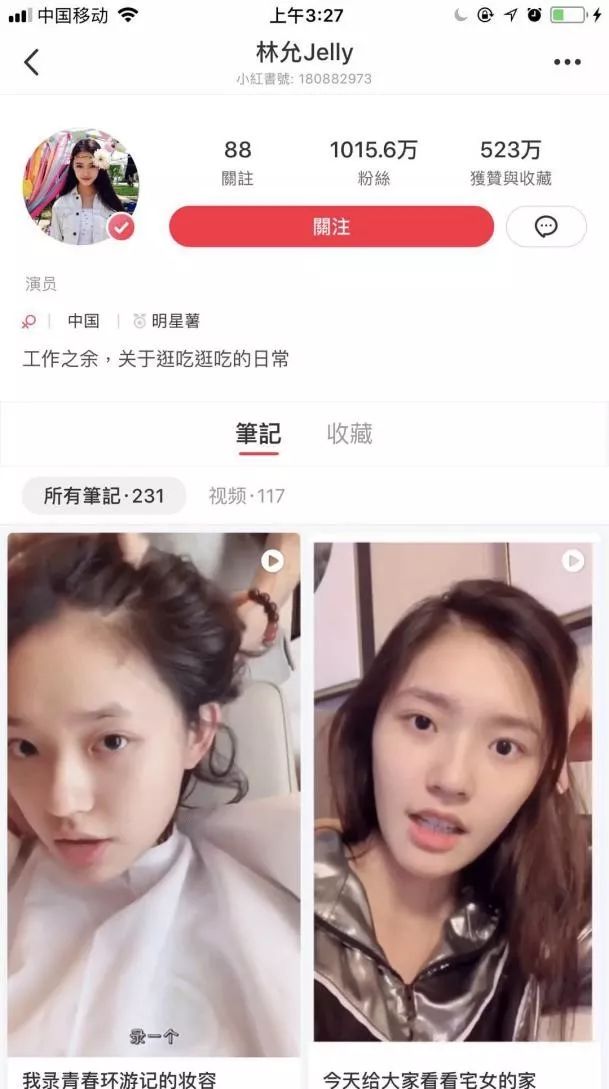Tap the red 關注 follow button
The height and width of the screenshot is (1089, 609).
click(331, 226)
